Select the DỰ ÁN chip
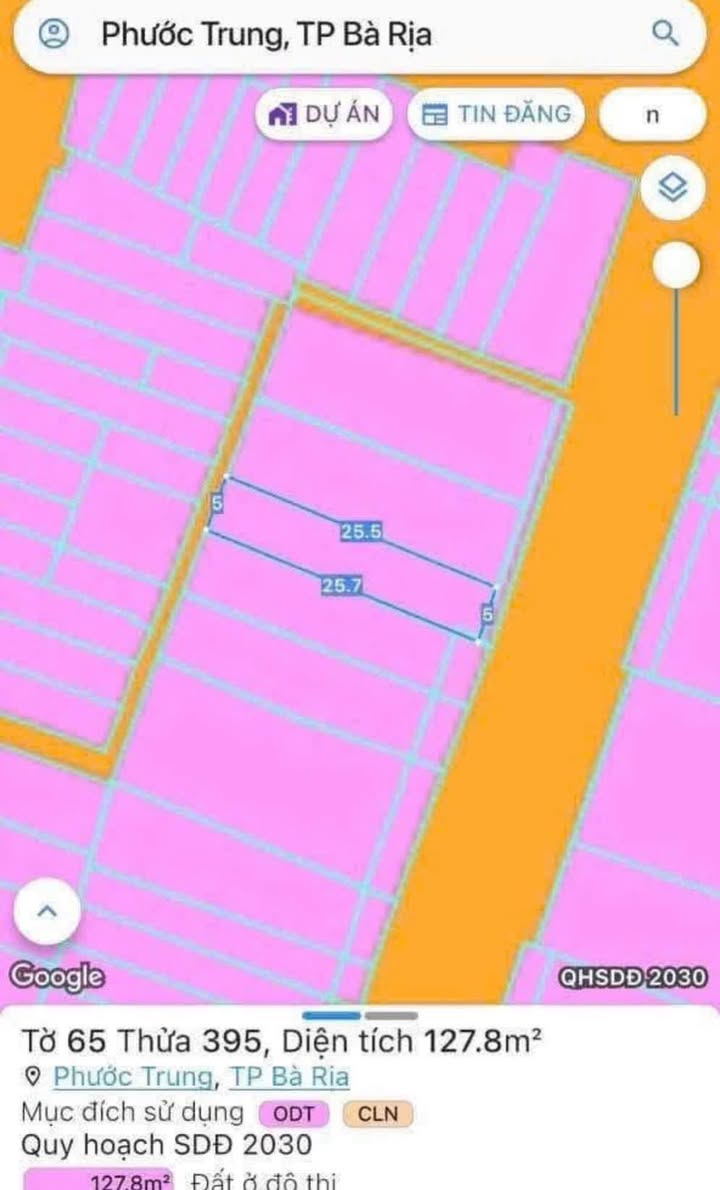The width and height of the screenshot is (720, 1190). [x=324, y=115]
